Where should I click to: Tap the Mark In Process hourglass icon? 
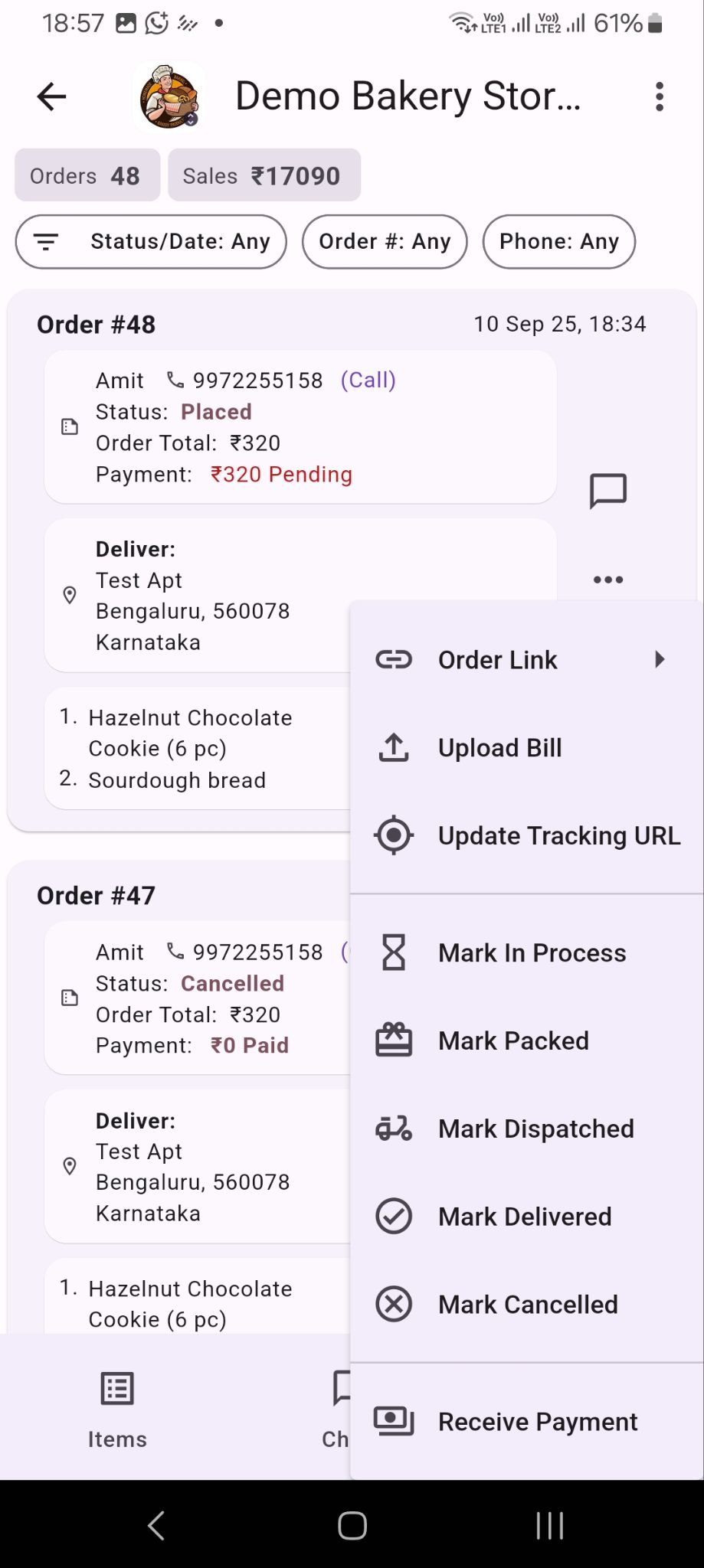click(393, 952)
